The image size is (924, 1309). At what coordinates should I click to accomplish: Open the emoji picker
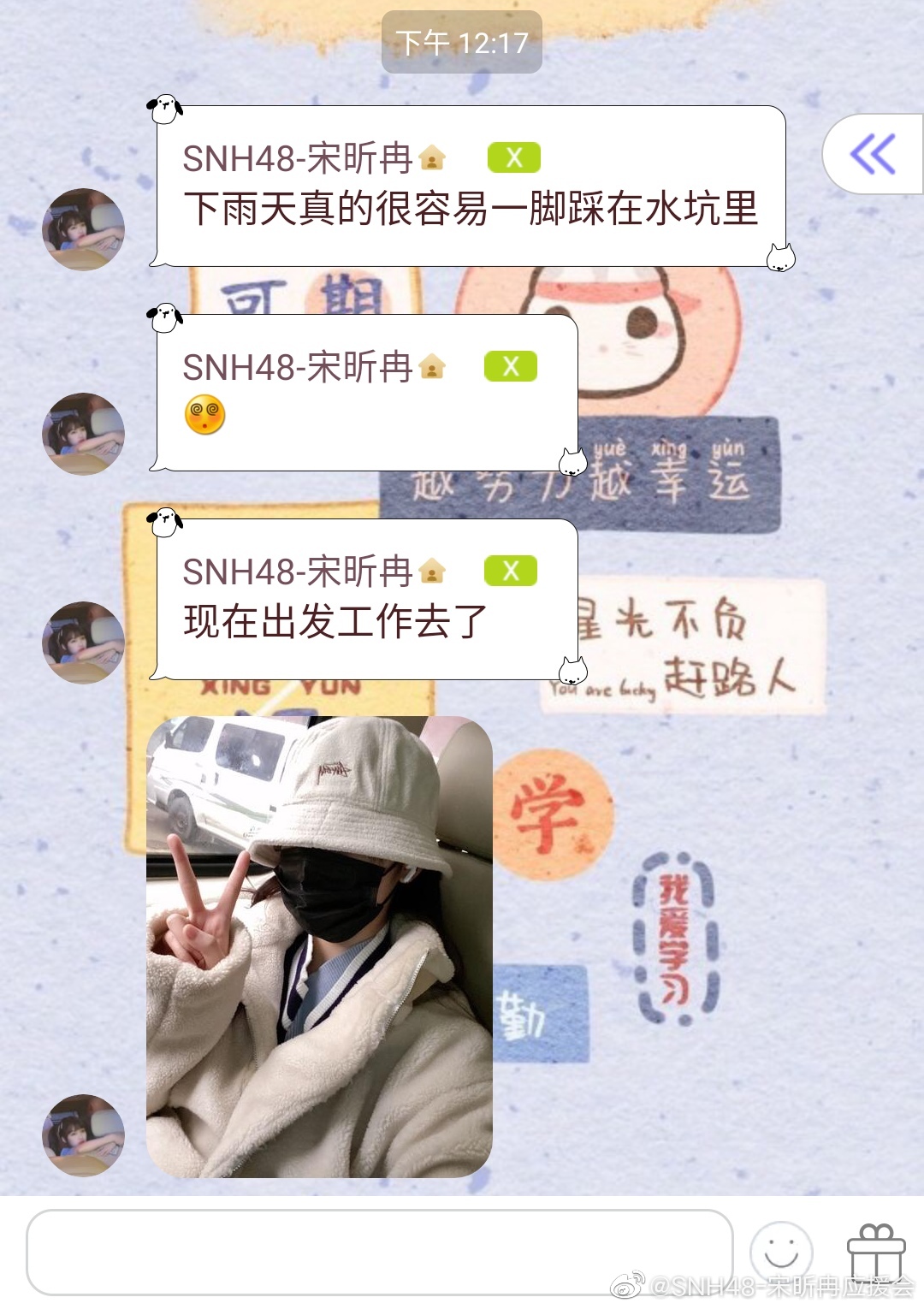(780, 1253)
